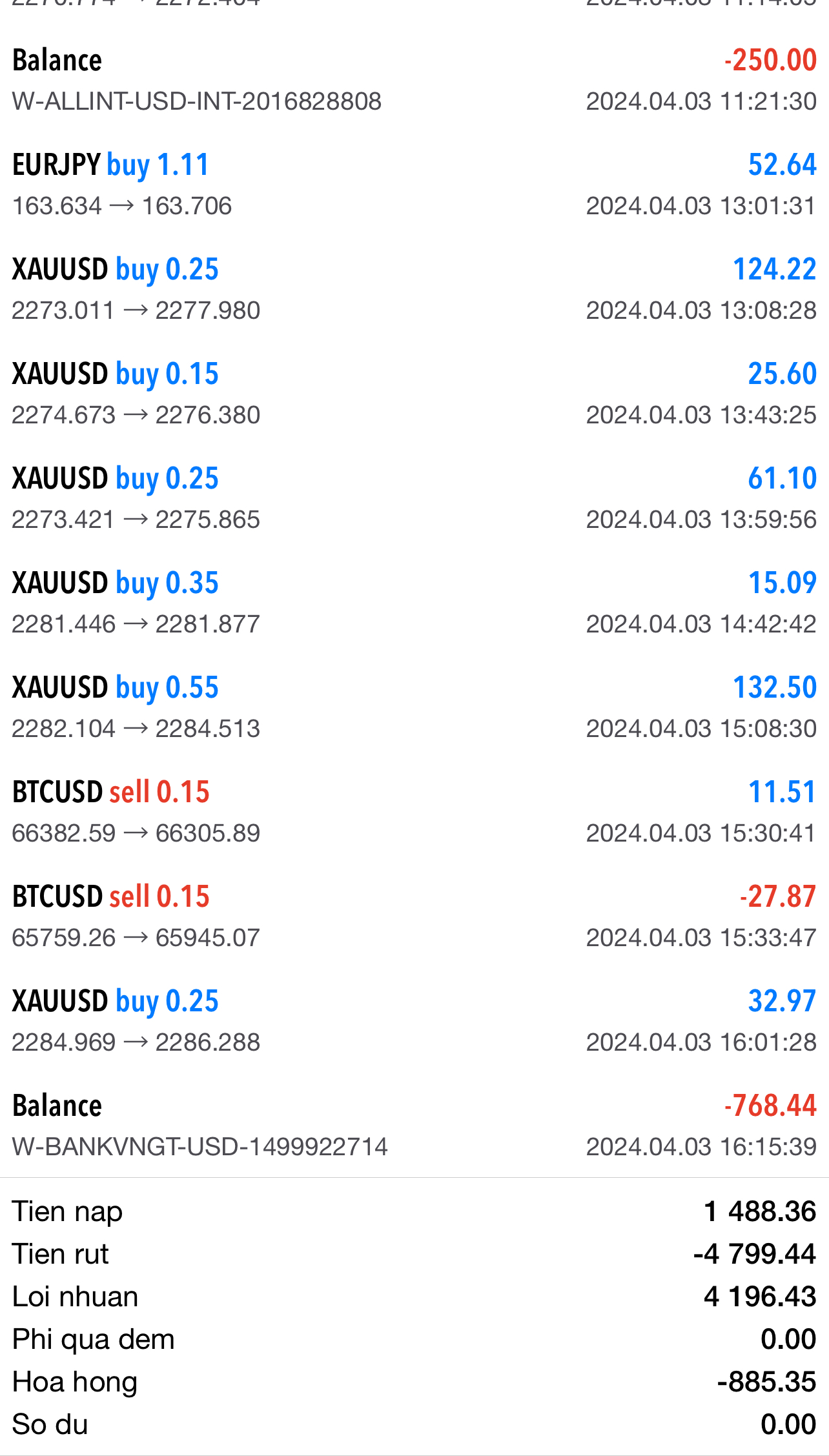Image resolution: width=829 pixels, height=1456 pixels.
Task: Open the XAUUSD buy 0.55 trade details
Action: click(413, 707)
